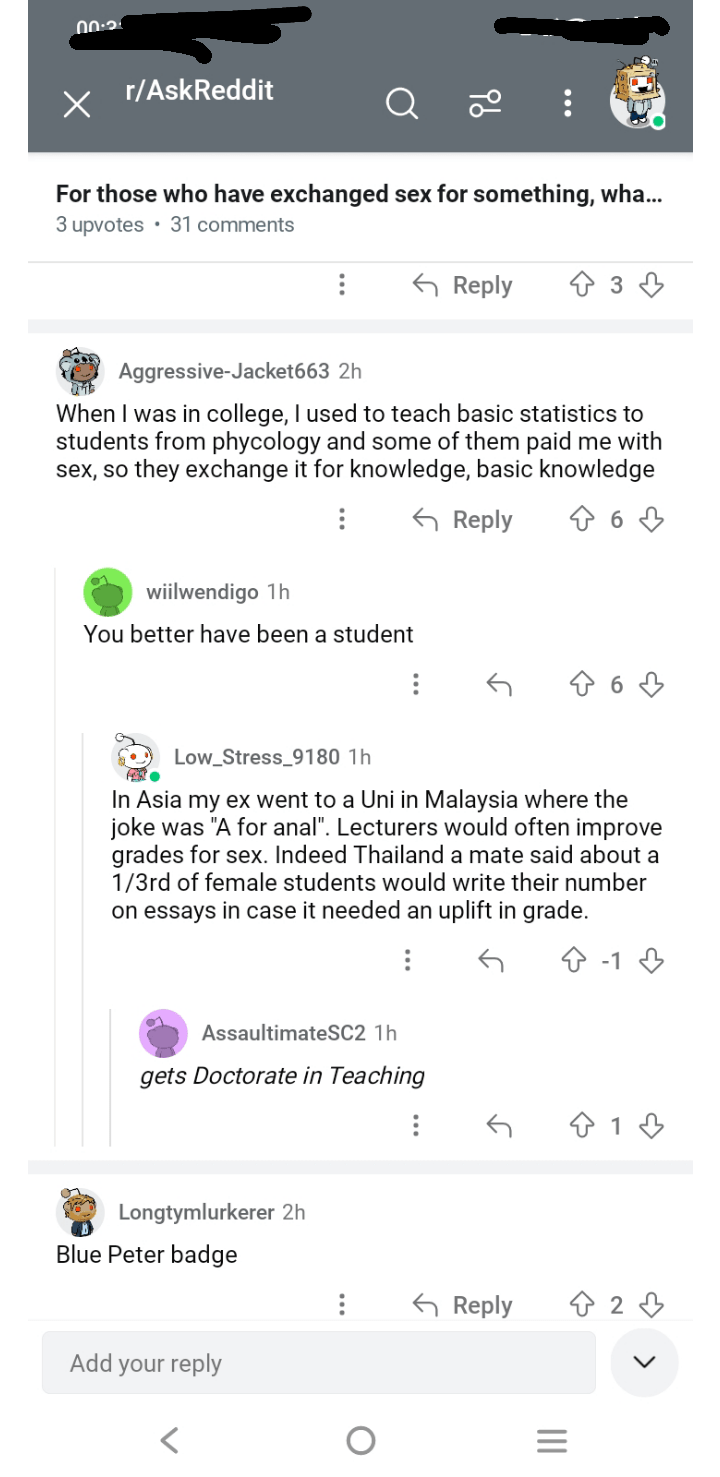
Task: Upvote Aggressive-Jacket663's comment
Action: tap(582, 520)
